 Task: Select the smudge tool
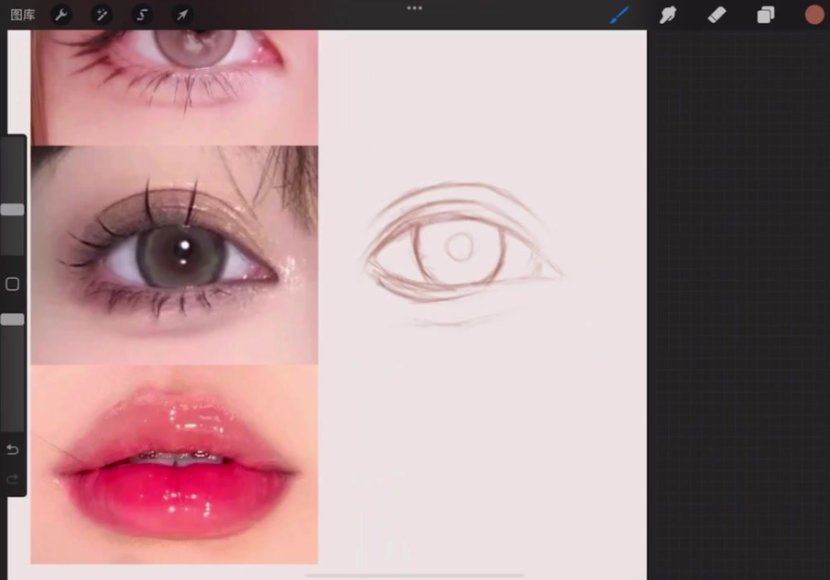click(x=668, y=15)
